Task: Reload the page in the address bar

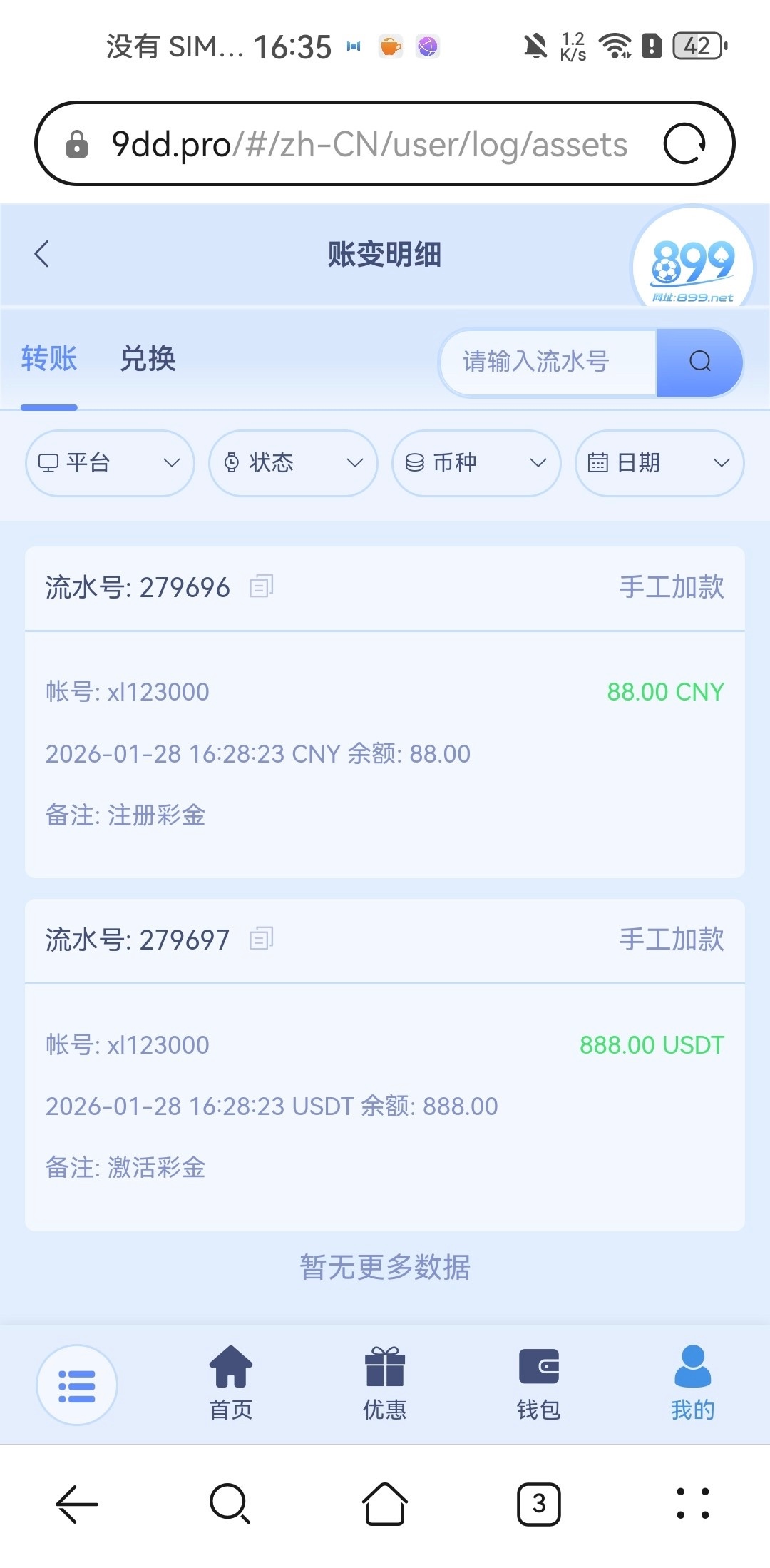Action: coord(684,143)
